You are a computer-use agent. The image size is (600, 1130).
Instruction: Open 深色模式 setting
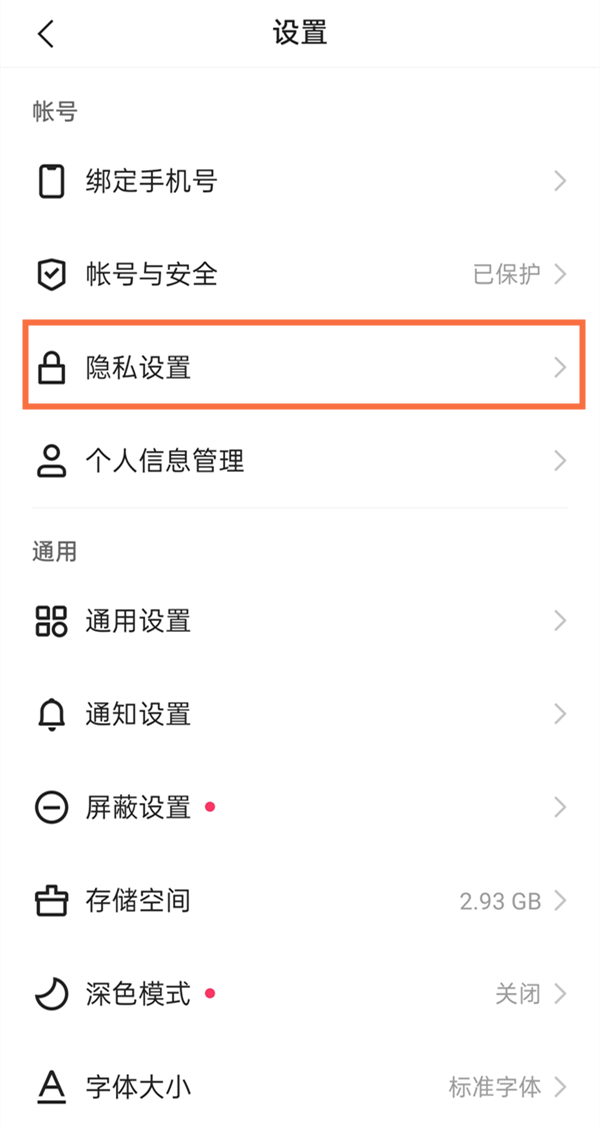coord(300,994)
